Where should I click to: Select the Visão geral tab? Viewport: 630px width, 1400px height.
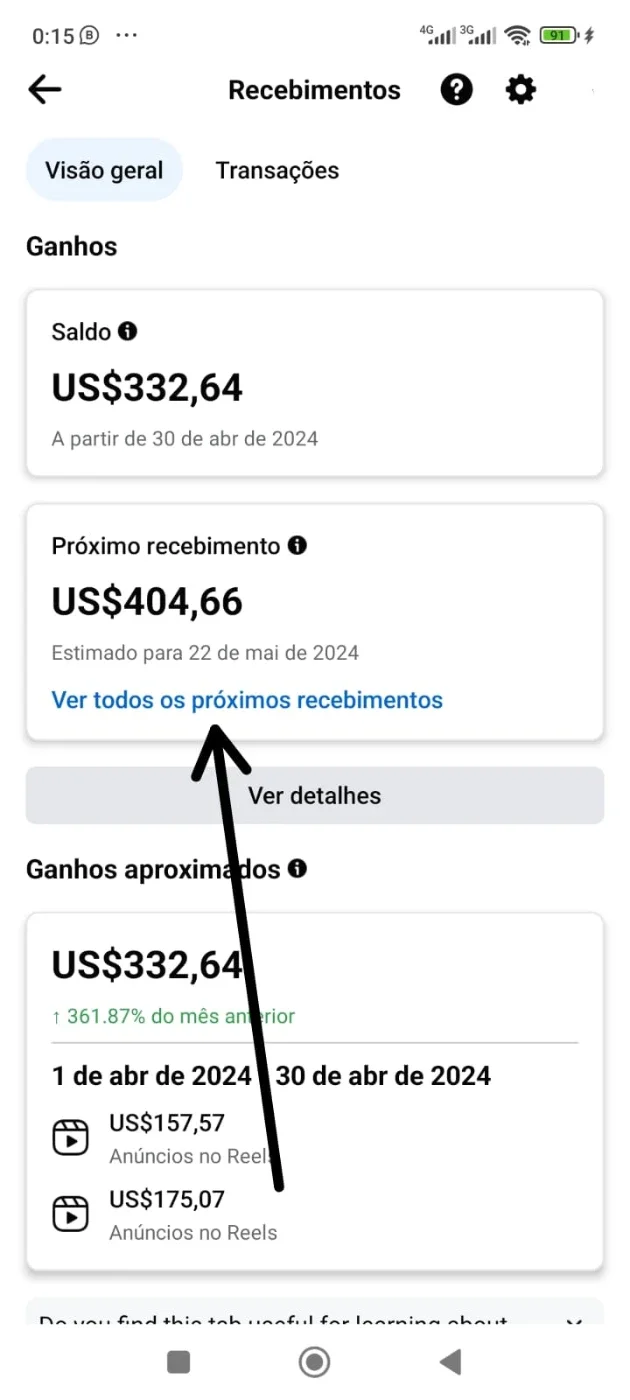tap(104, 171)
